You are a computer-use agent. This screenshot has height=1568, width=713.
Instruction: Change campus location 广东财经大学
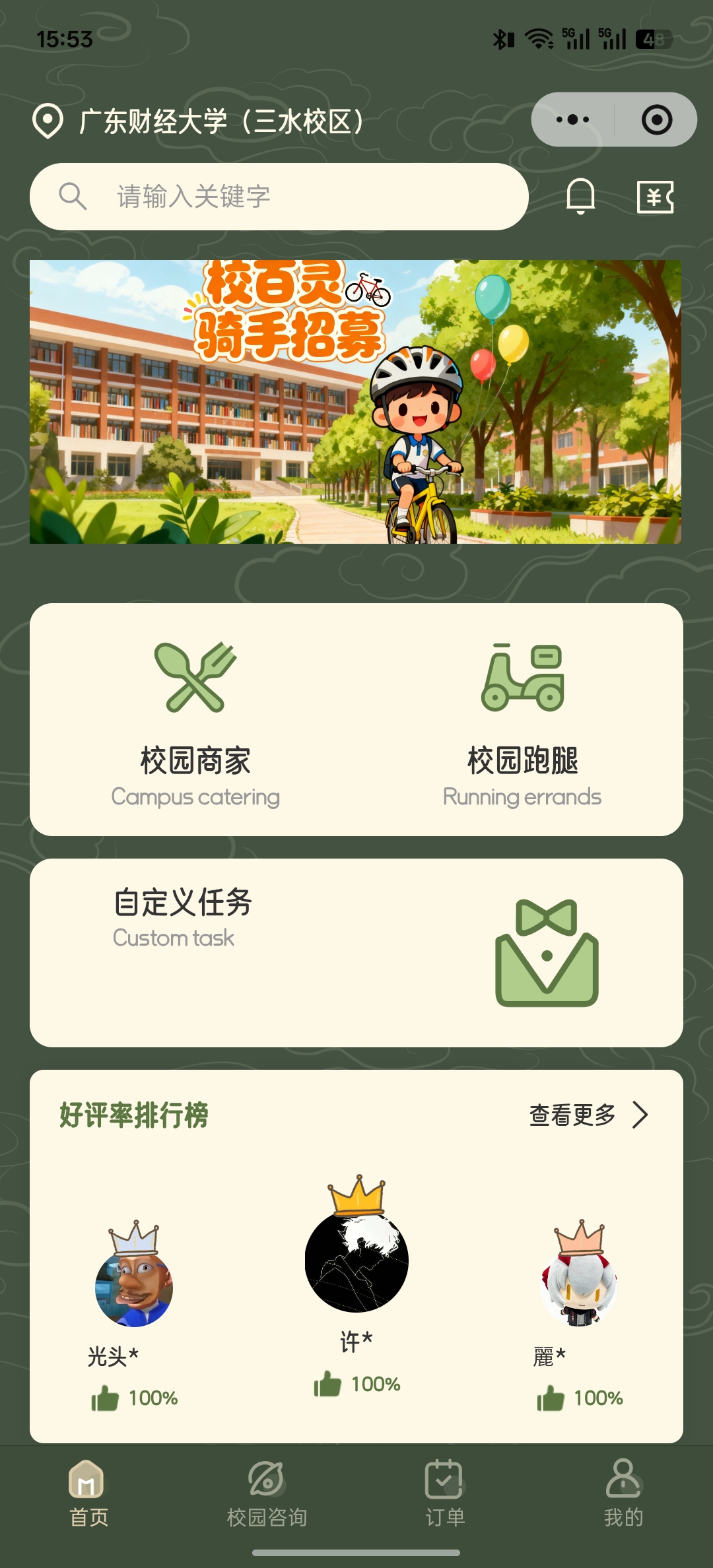pyautogui.click(x=198, y=121)
